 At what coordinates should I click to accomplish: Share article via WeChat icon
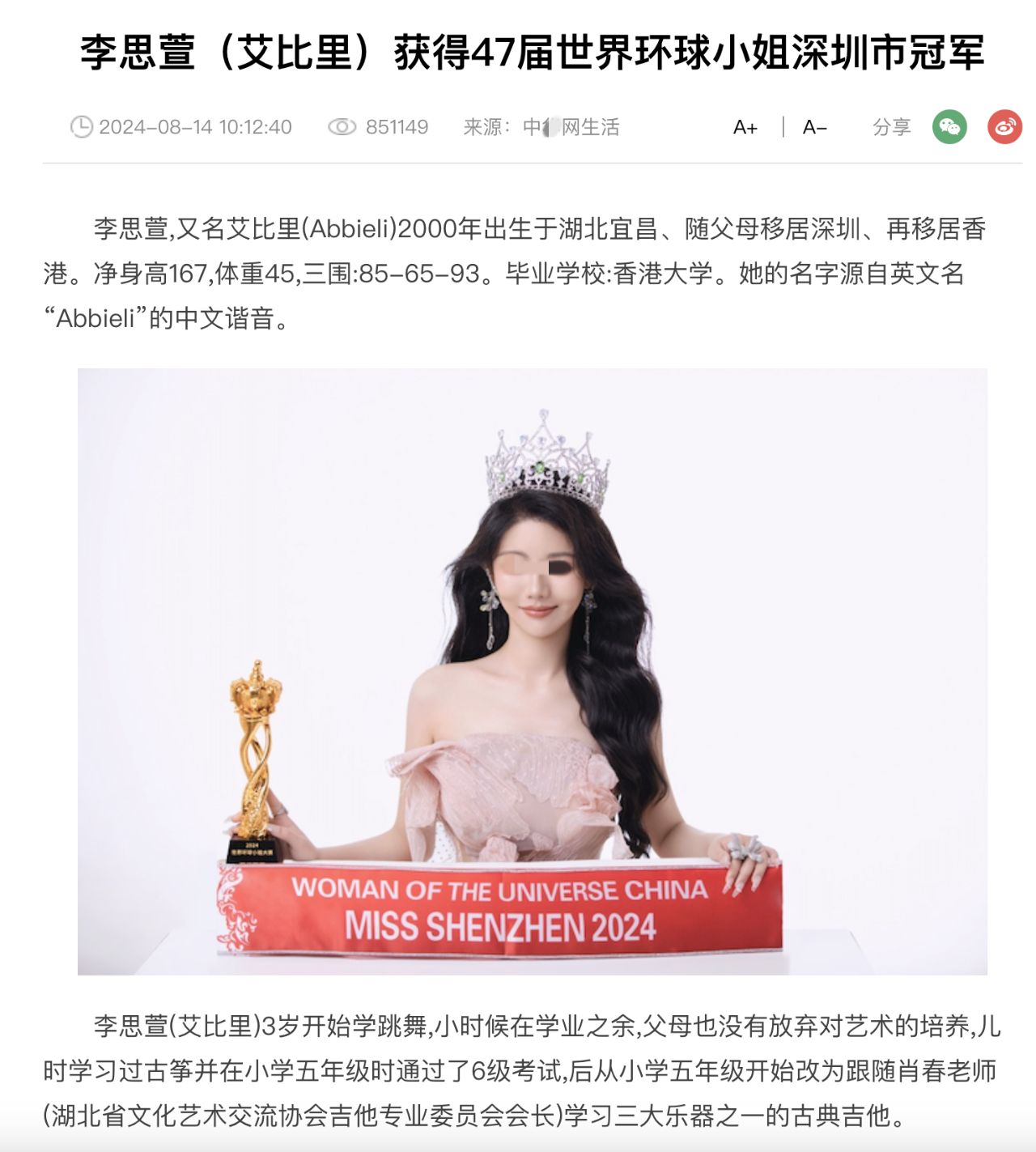click(x=949, y=127)
